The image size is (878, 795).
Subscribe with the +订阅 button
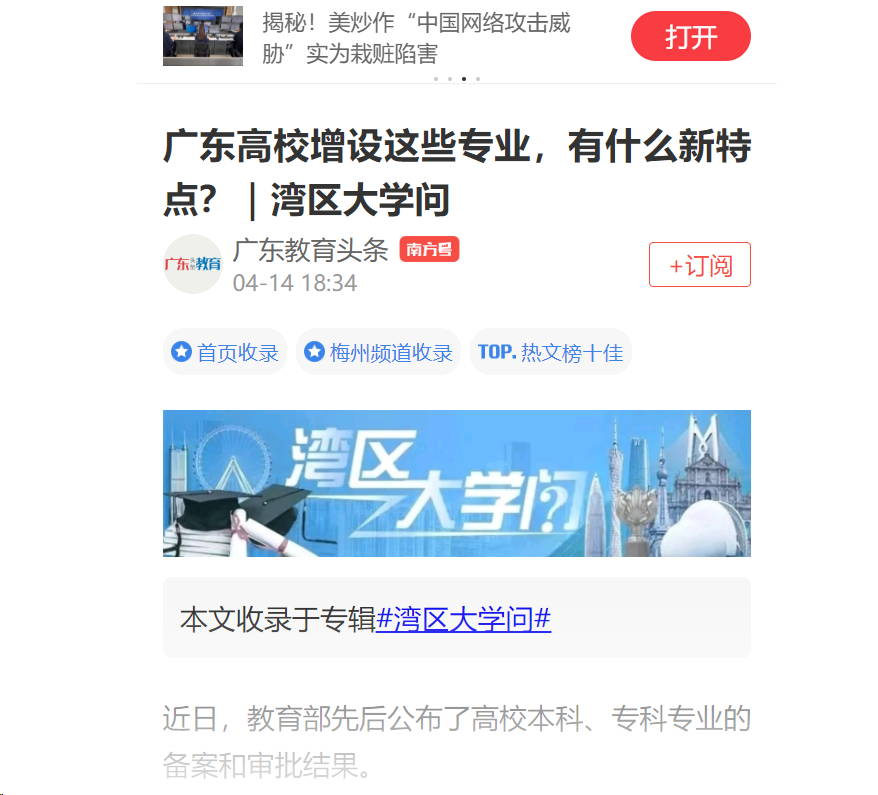699,265
